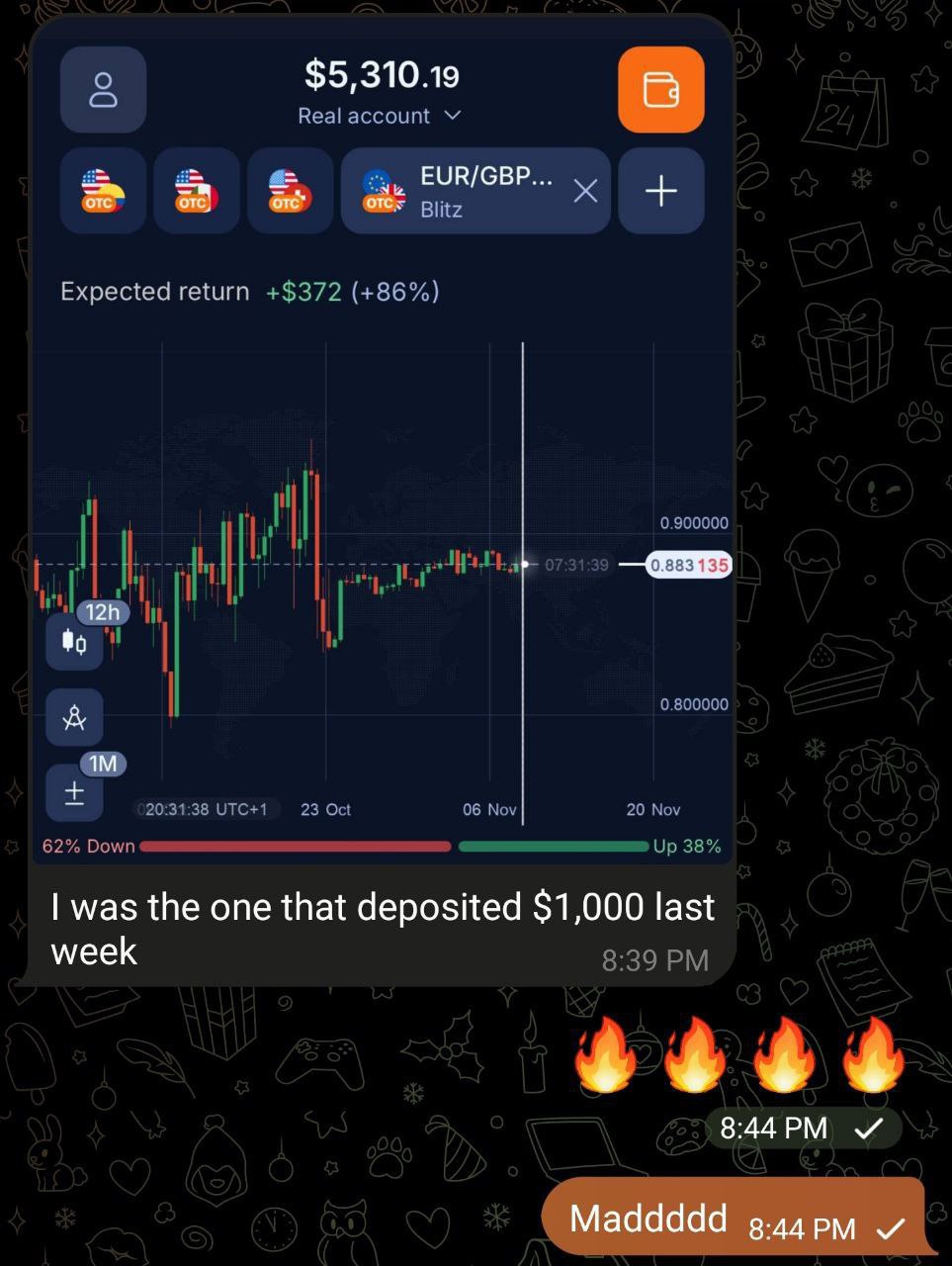Tap the fire emojis message

pyautogui.click(x=739, y=1055)
